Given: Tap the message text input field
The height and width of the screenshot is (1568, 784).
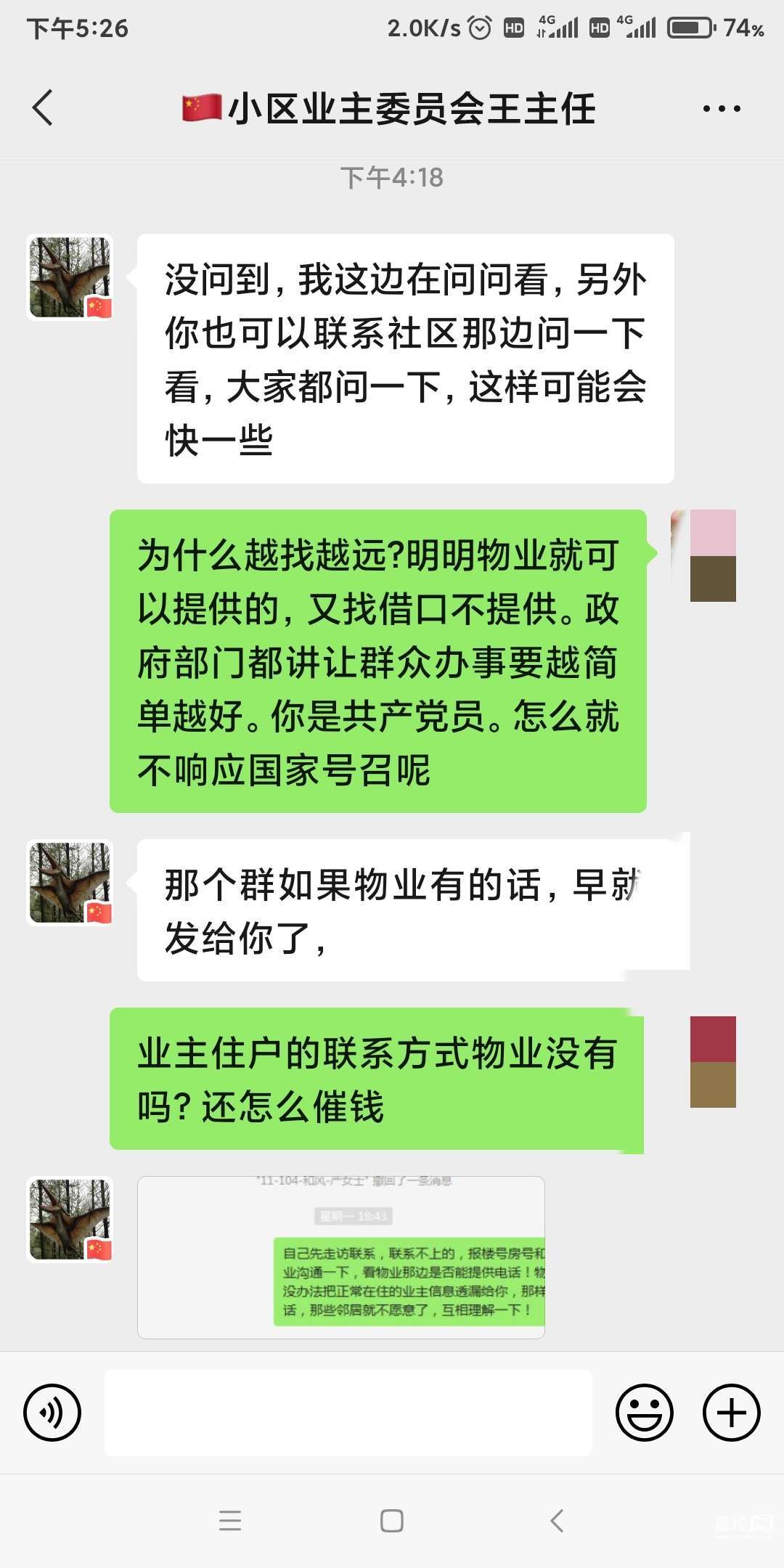Looking at the screenshot, I should point(348,1412).
